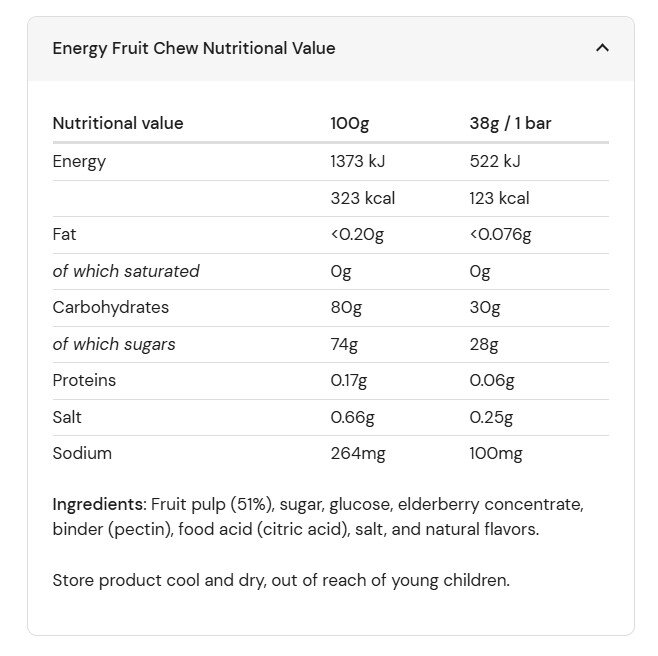Collapse the Energy Fruit Chew Nutritional Value section
This screenshot has height=656, width=658.
(601, 48)
